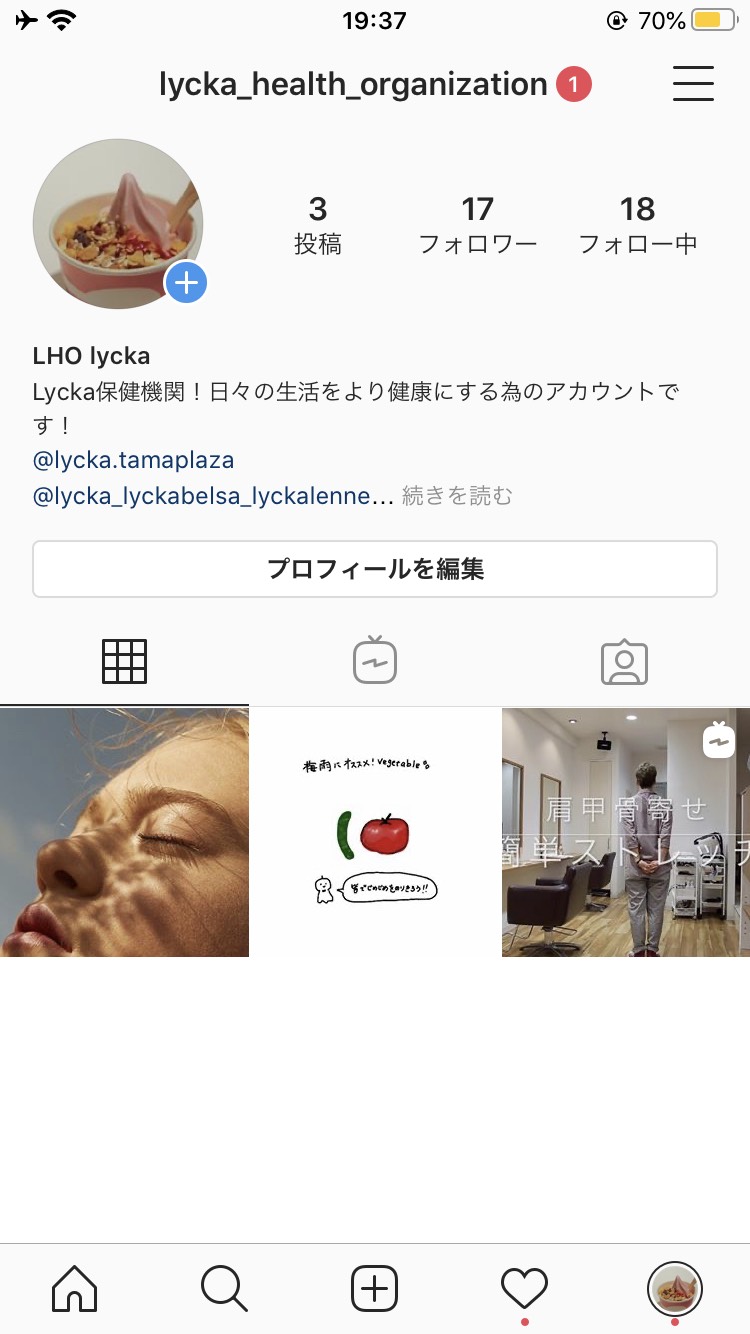Screen dimensions: 750x1334
Task: Switch to the grid posts tab
Action: tap(125, 662)
